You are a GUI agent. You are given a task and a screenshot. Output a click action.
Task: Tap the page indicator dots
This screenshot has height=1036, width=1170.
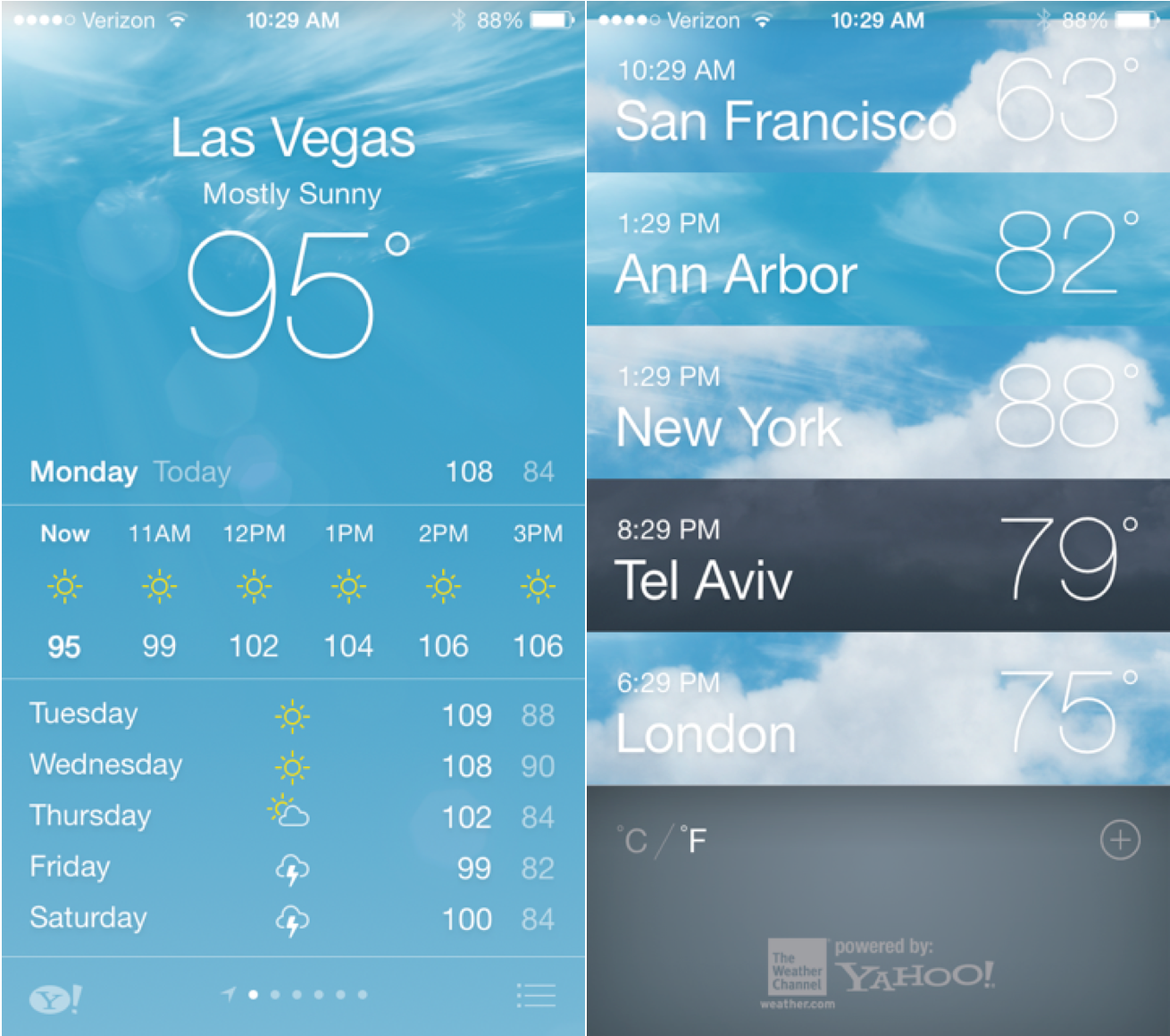pos(297,994)
